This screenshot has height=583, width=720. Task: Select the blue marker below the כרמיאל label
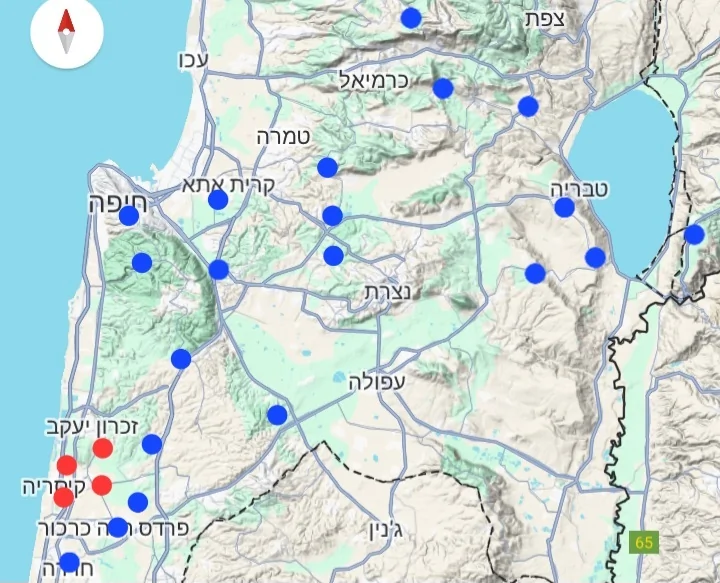(x=443, y=88)
